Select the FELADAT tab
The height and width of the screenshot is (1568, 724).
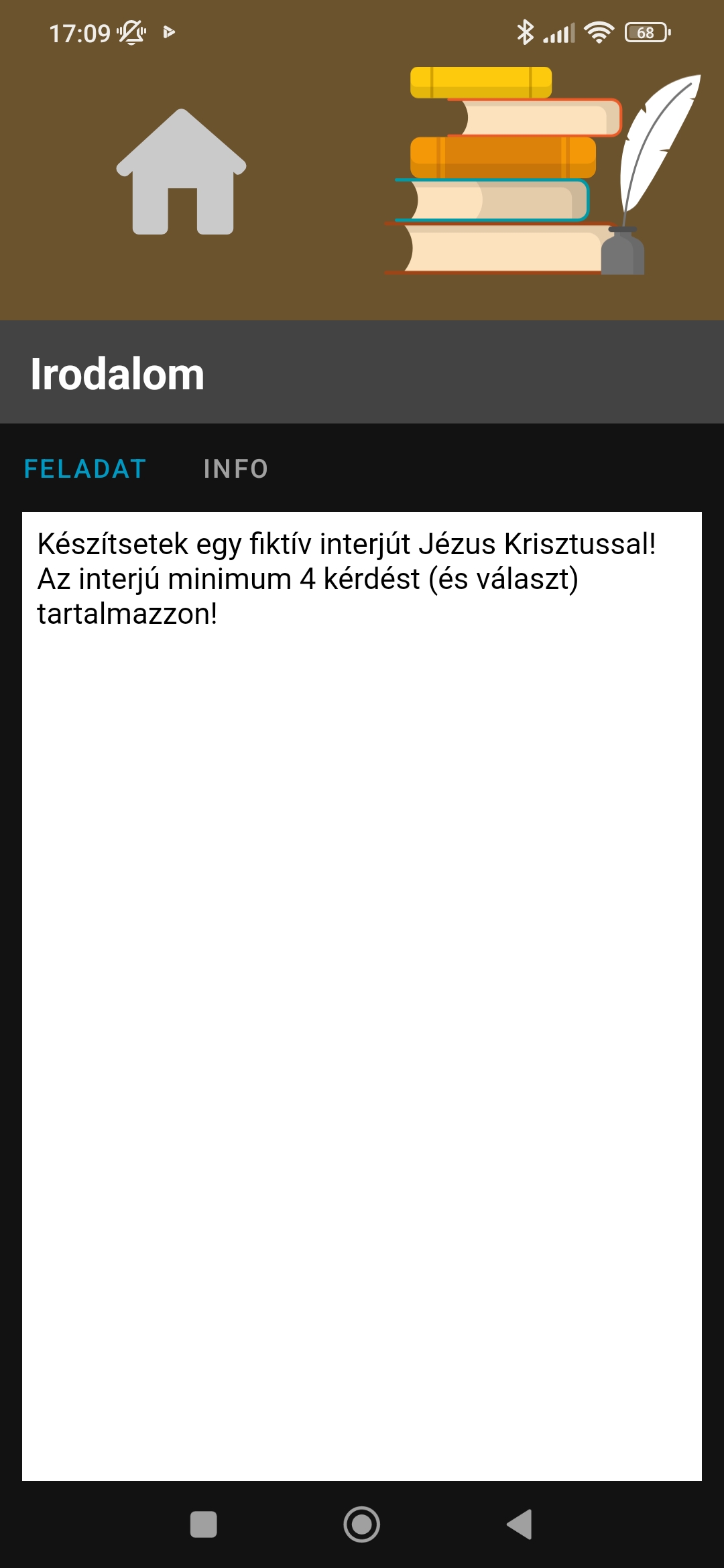(x=85, y=469)
